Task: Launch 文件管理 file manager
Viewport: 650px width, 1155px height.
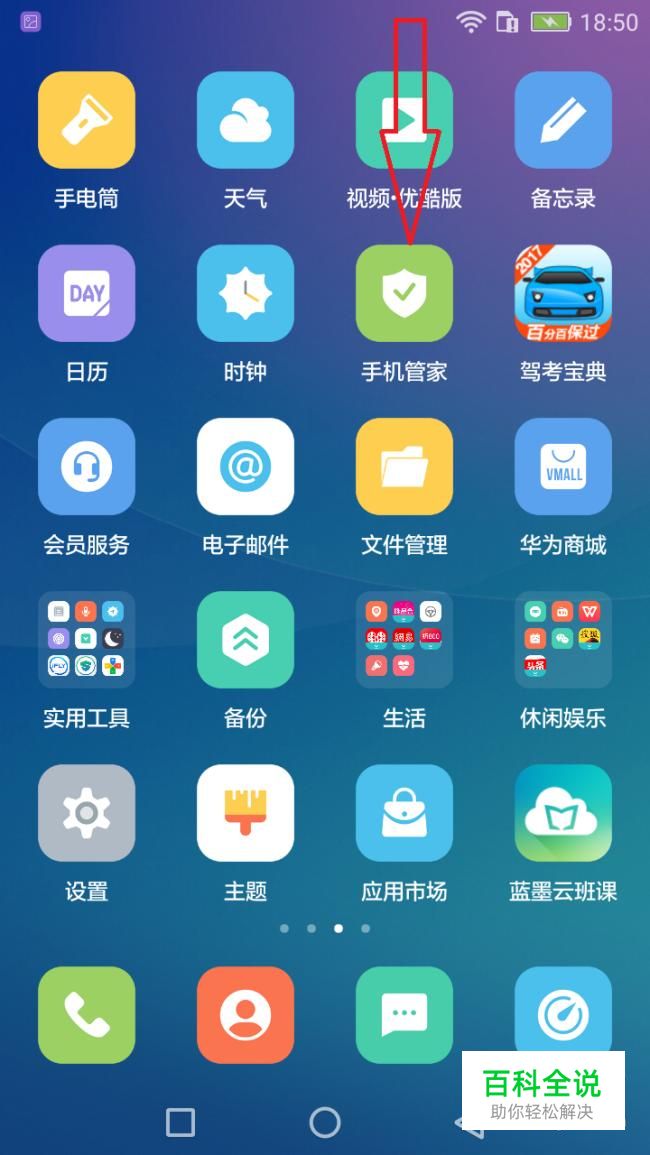Action: [404, 466]
